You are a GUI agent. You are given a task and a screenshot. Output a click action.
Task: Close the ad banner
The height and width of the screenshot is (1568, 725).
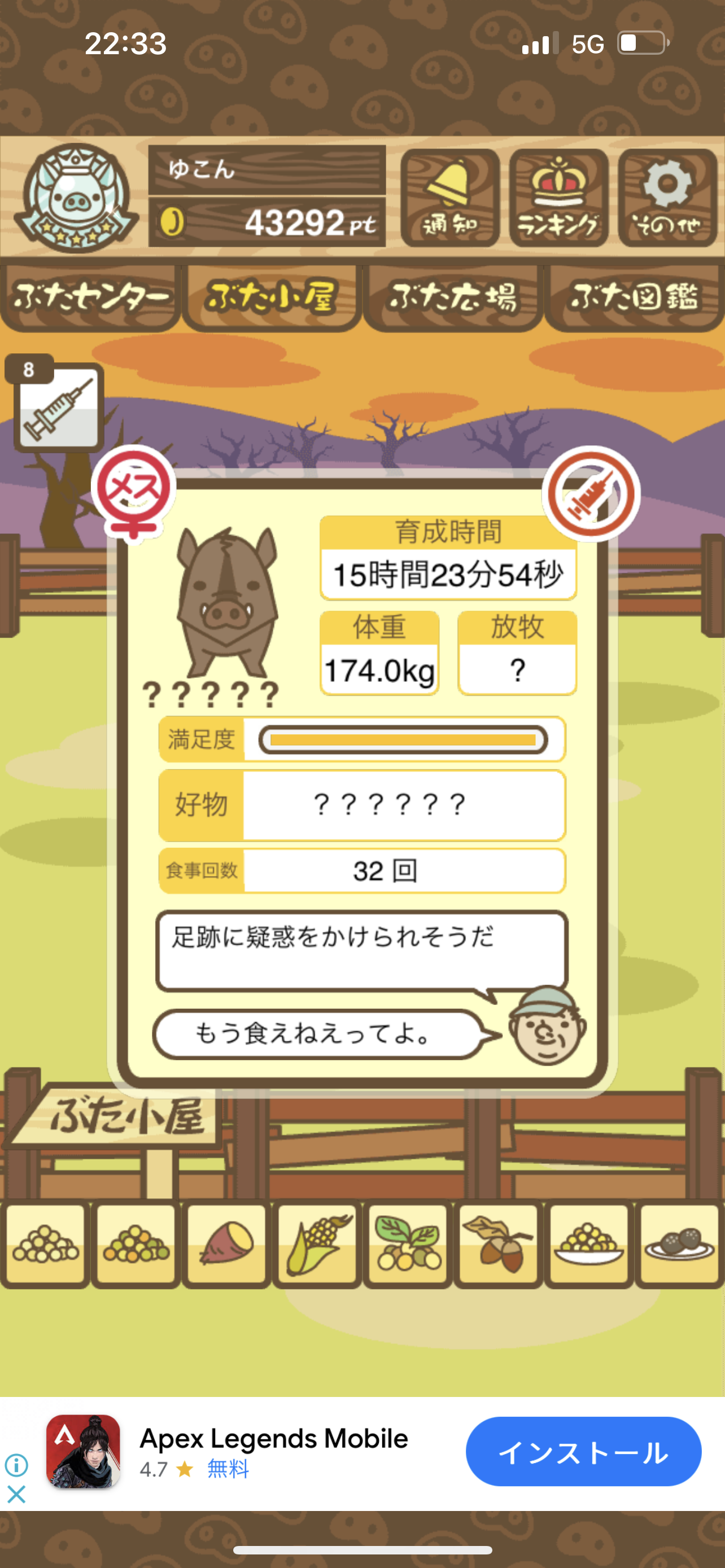click(16, 1493)
